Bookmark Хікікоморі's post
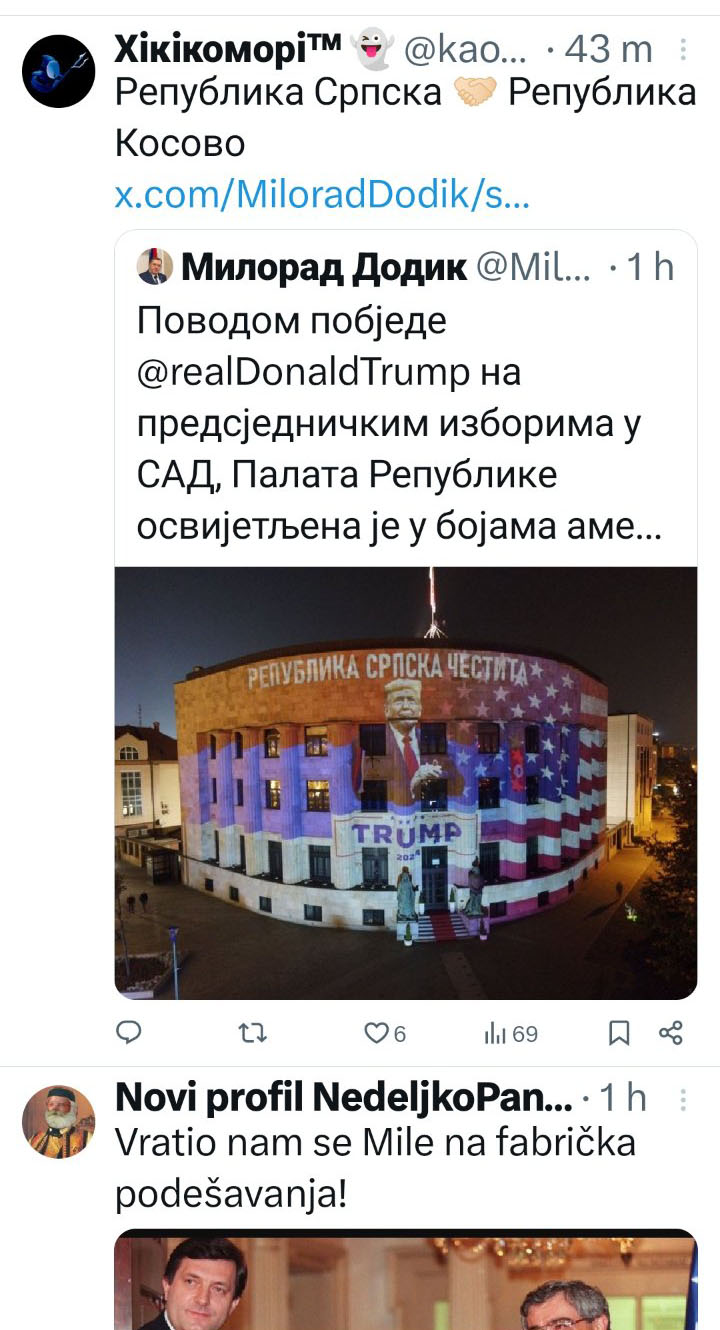 620,1033
